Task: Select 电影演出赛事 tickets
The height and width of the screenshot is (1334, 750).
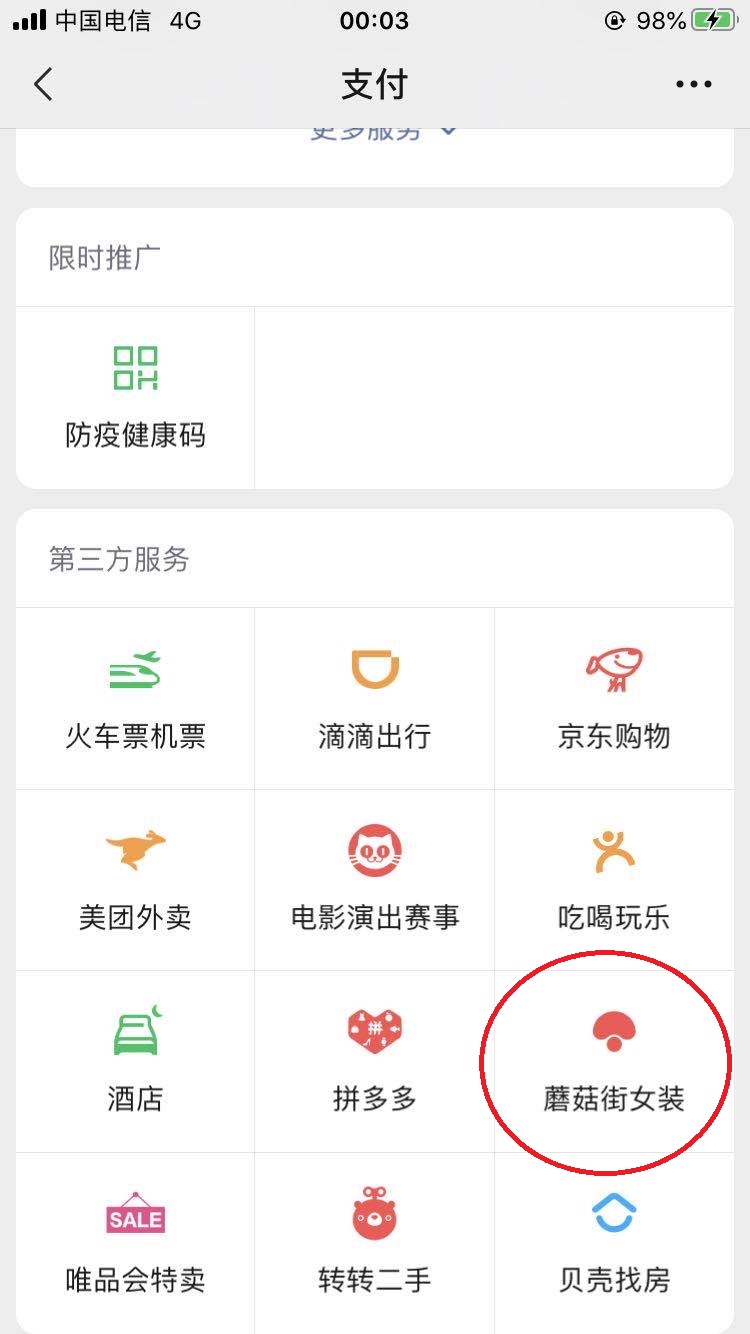Action: click(x=375, y=879)
